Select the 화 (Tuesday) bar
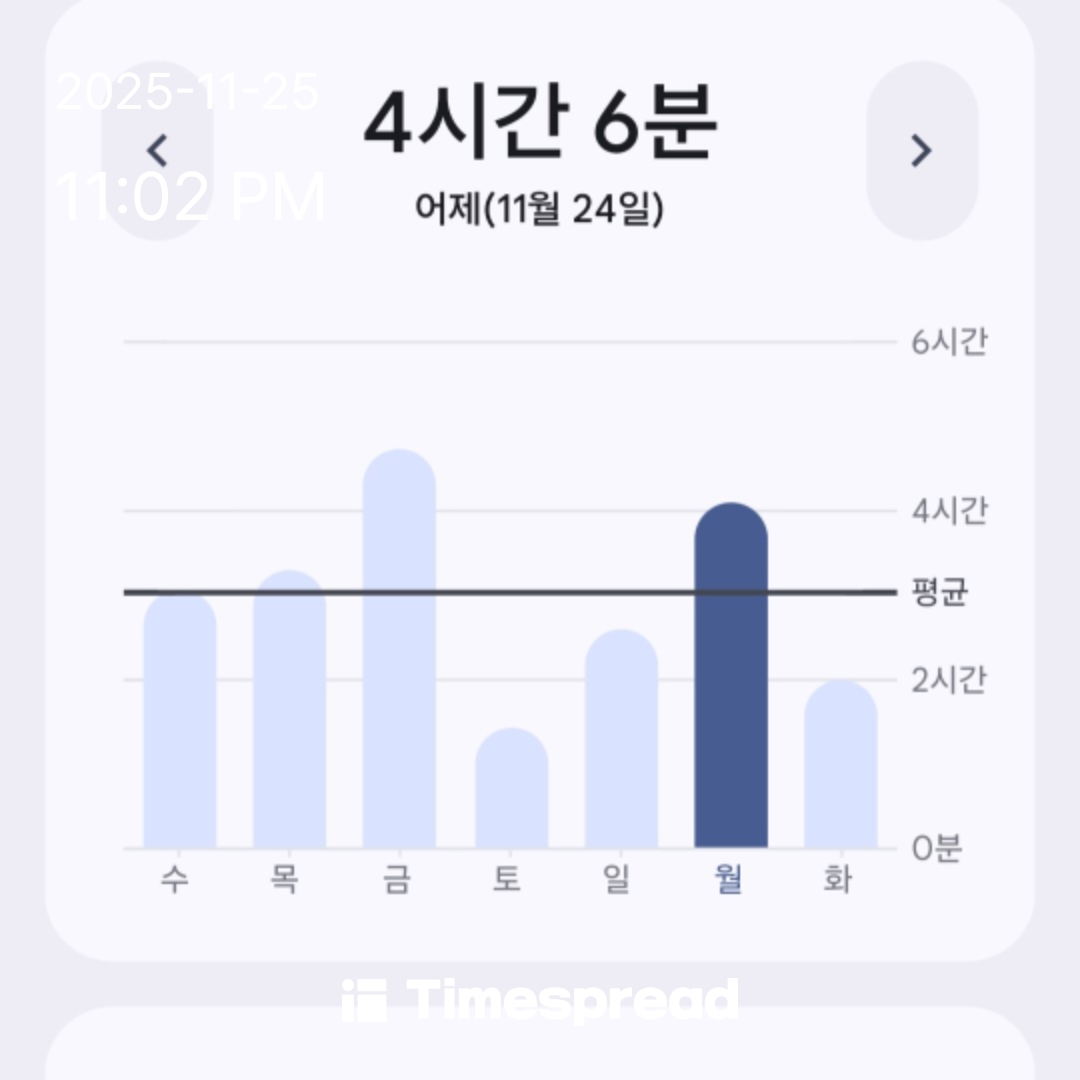Image resolution: width=1080 pixels, height=1080 pixels. pos(841,765)
